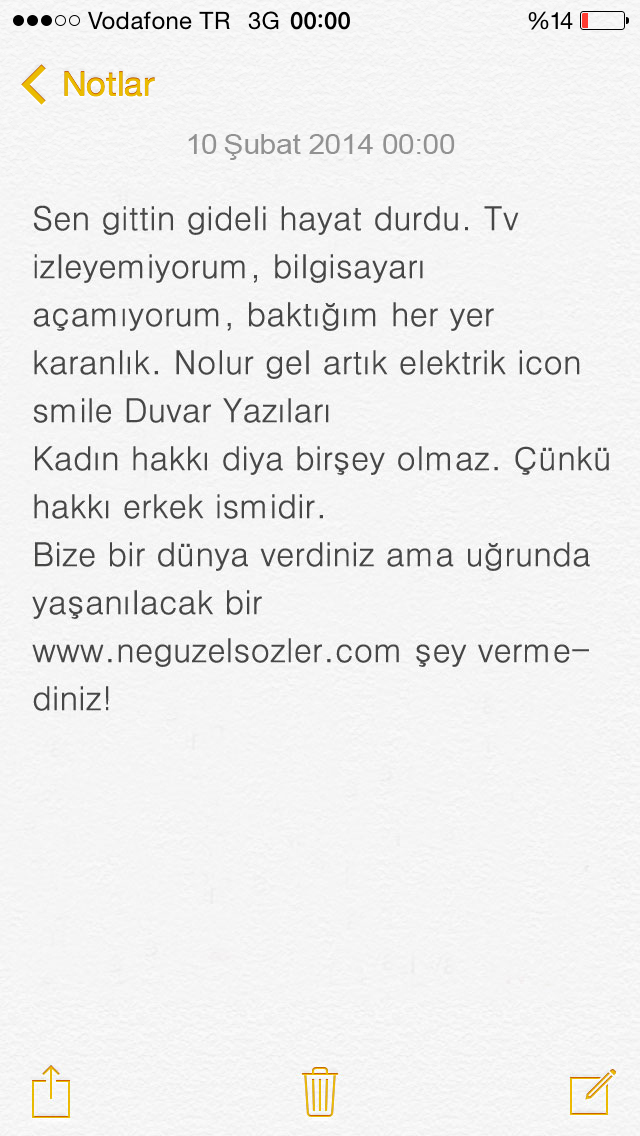Delete this note with trash icon
640x1136 pixels.
(319, 1091)
